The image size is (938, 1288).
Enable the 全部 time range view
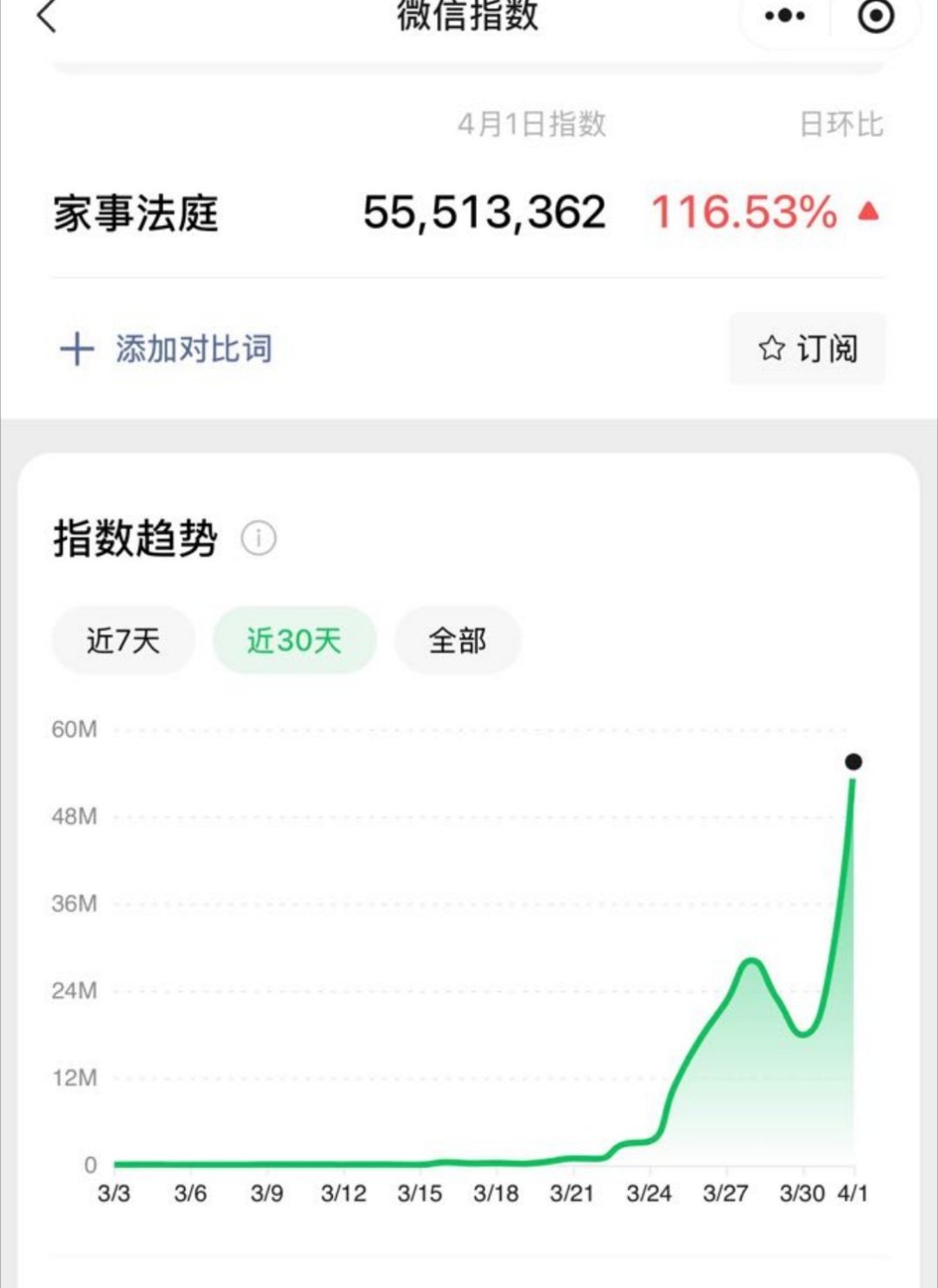point(458,639)
